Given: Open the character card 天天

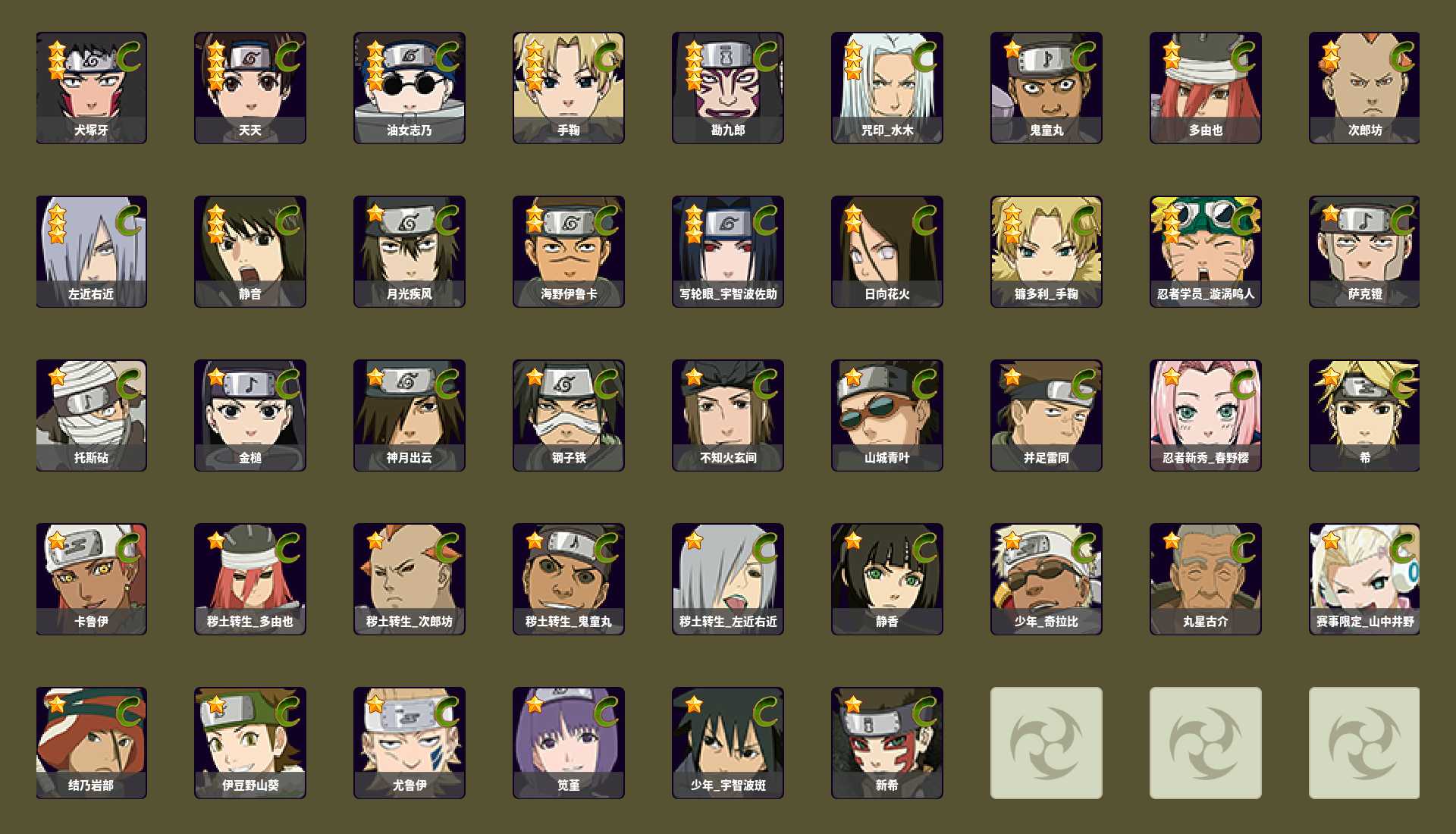Looking at the screenshot, I should click(x=250, y=87).
